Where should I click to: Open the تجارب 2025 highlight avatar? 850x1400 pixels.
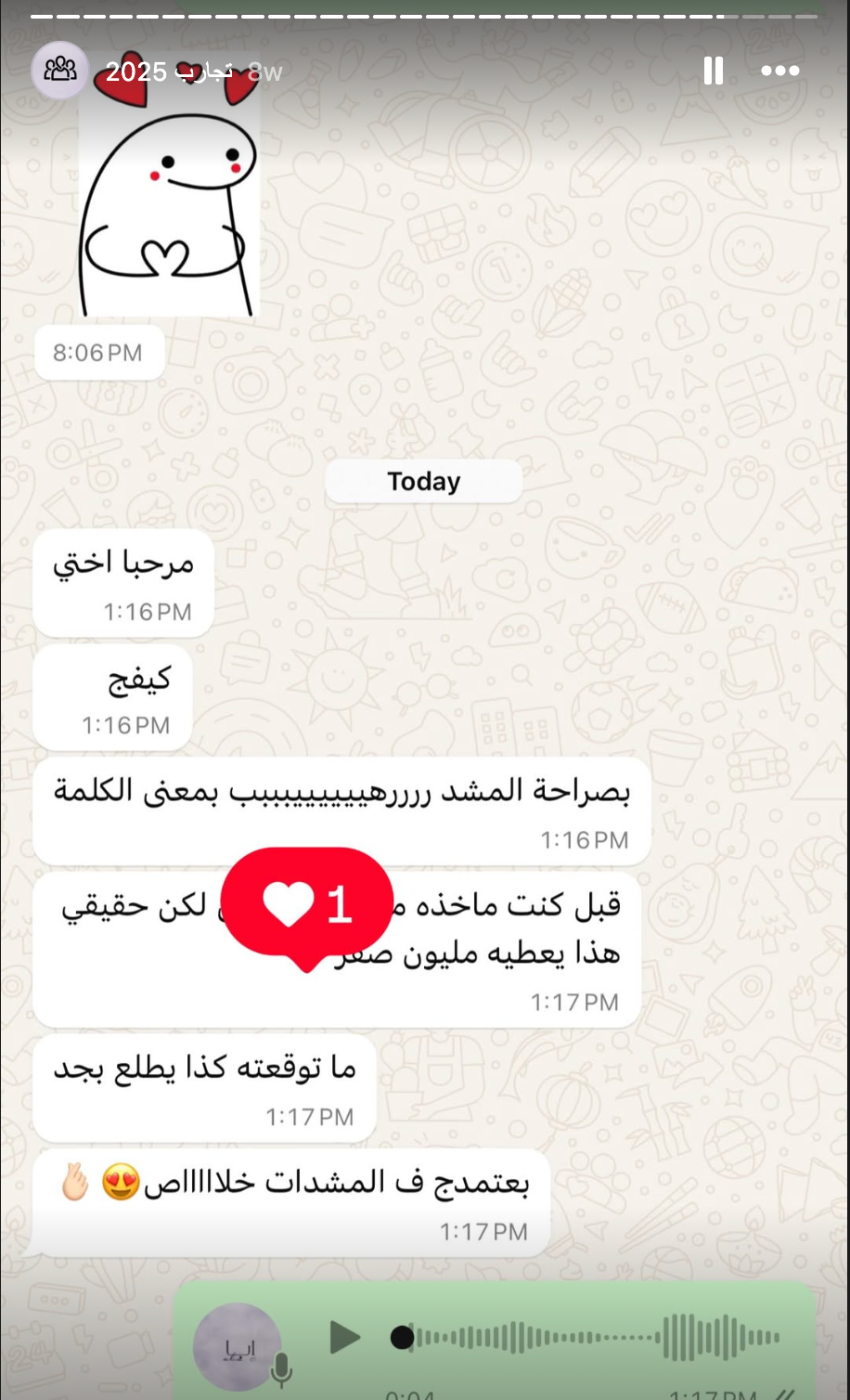(60, 71)
